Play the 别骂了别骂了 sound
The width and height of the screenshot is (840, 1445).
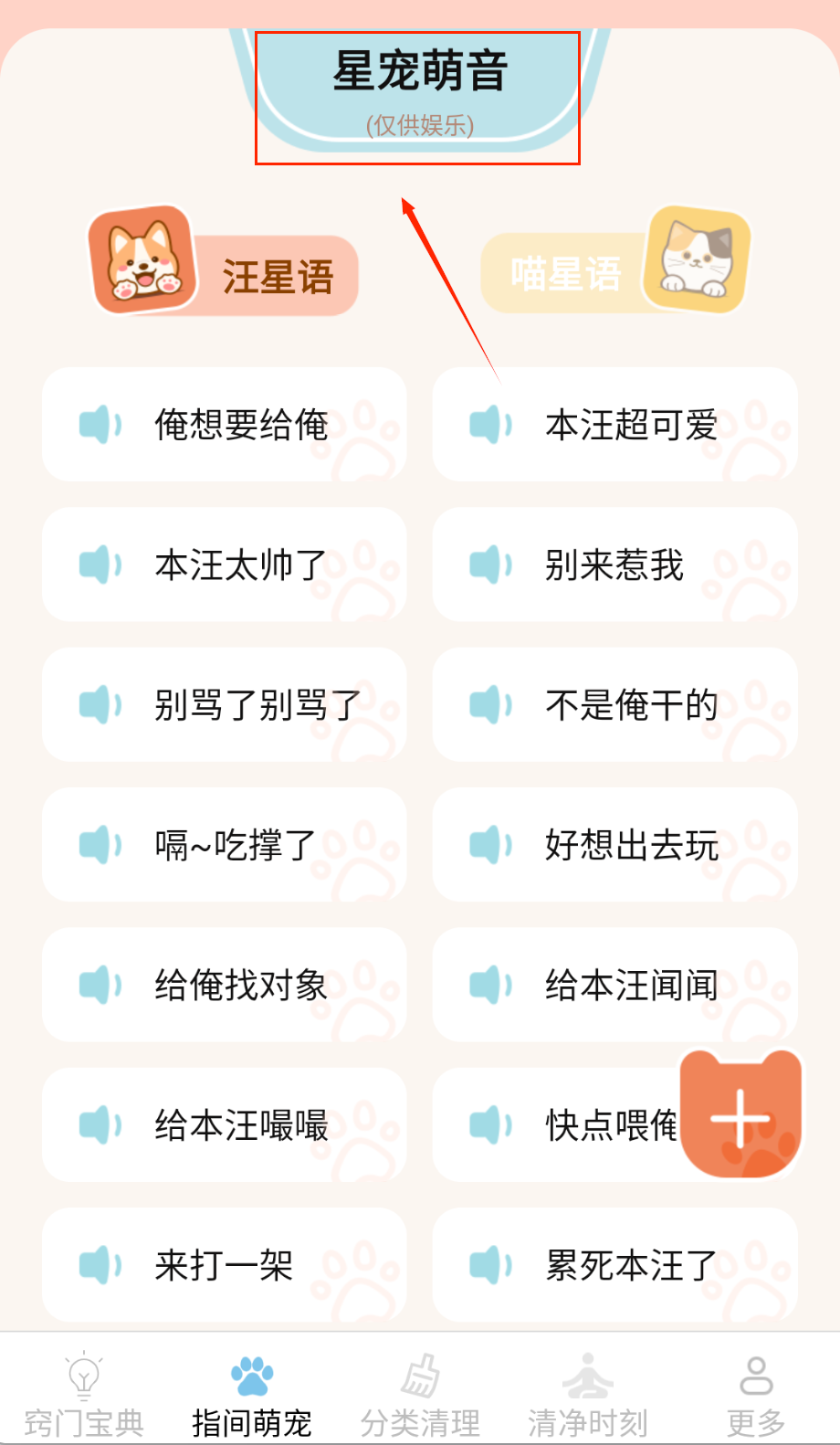click(225, 705)
